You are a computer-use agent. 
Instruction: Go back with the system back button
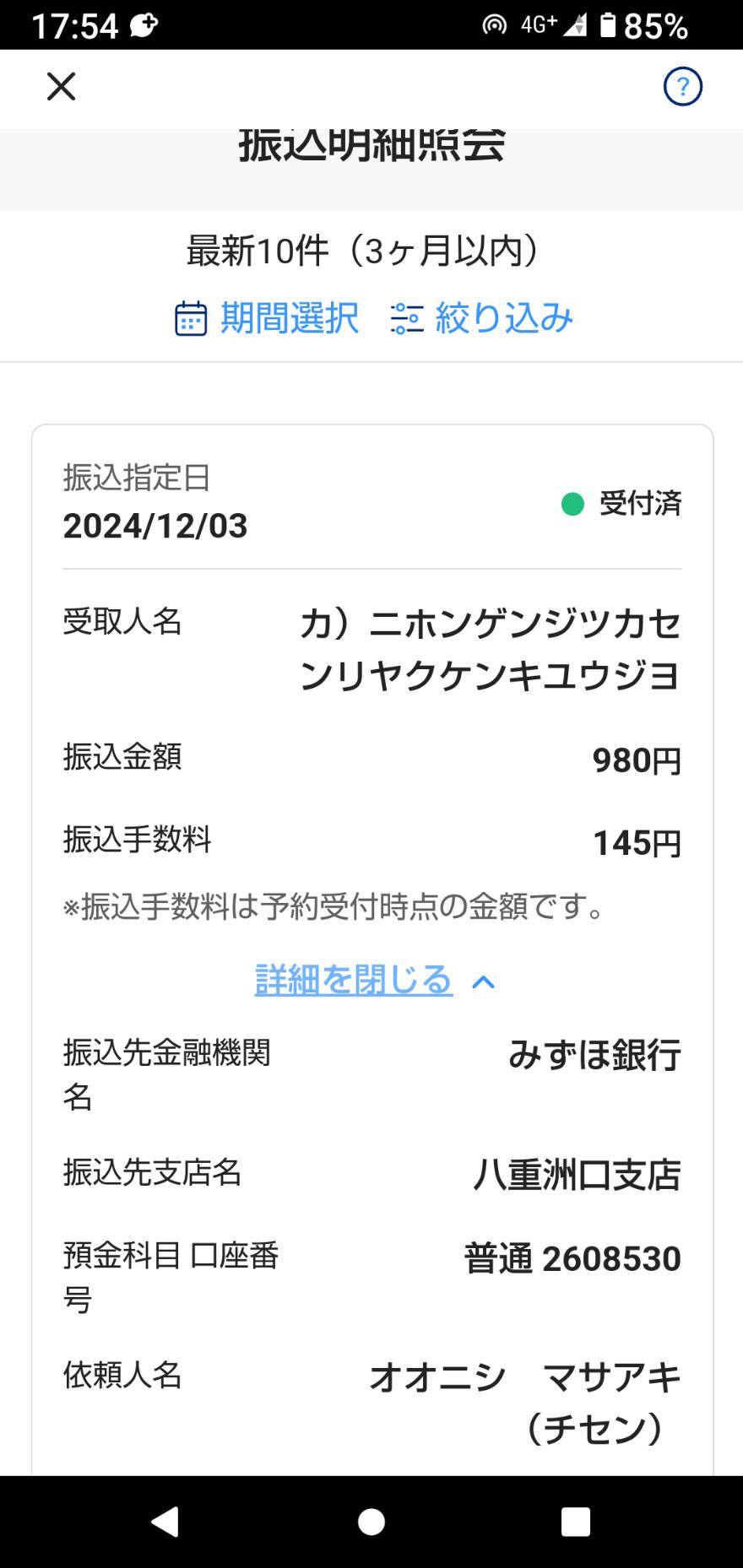point(165,1521)
